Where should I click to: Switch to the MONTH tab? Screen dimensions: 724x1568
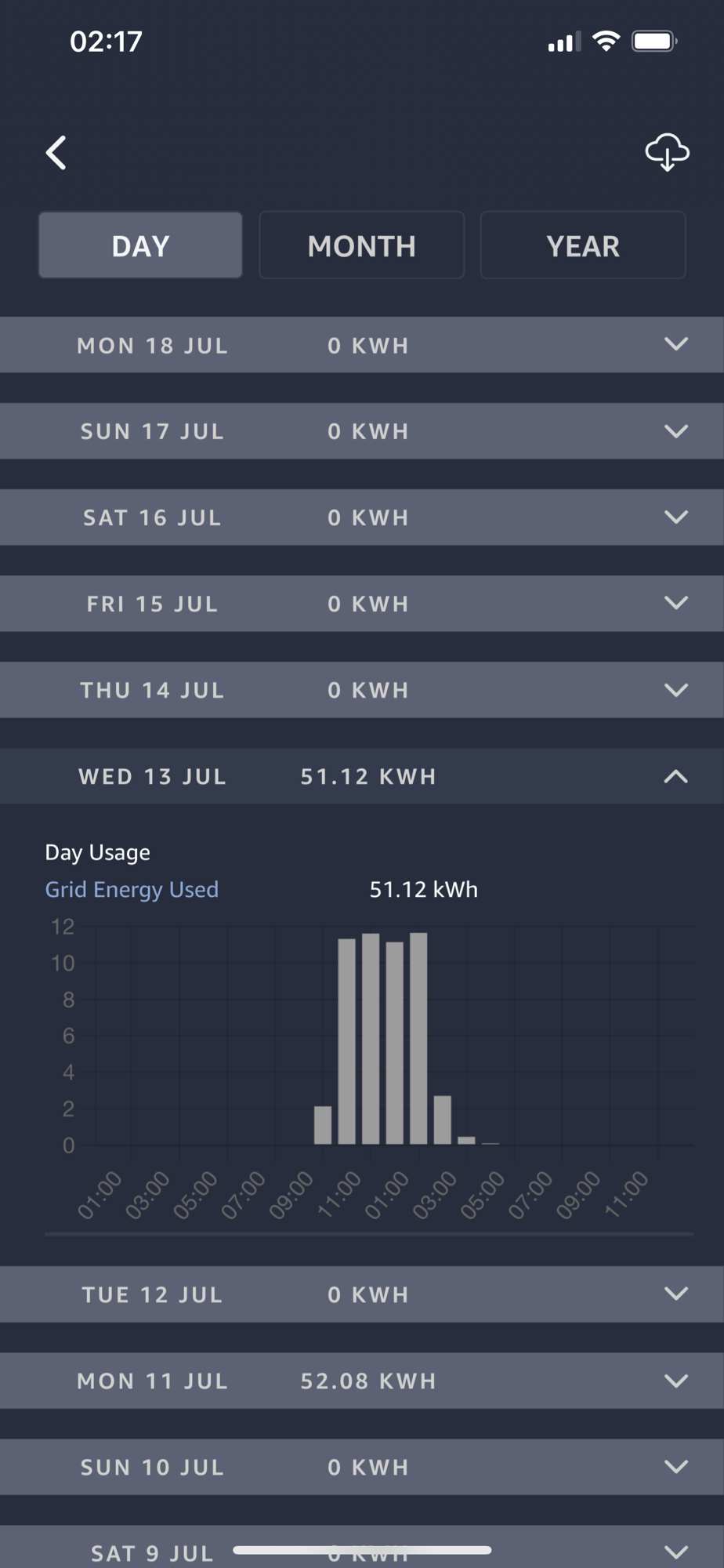[361, 245]
